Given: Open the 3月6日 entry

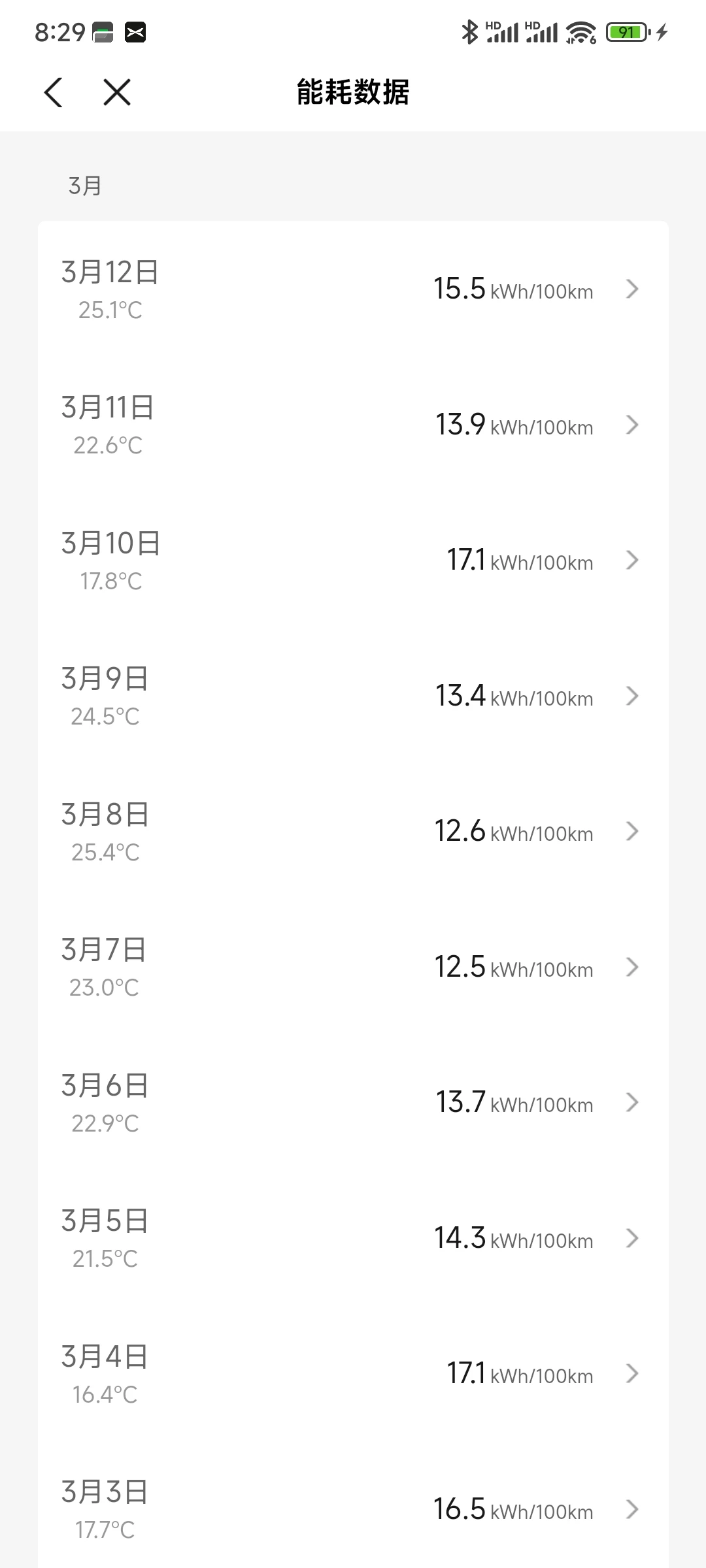Looking at the screenshot, I should tap(353, 1103).
